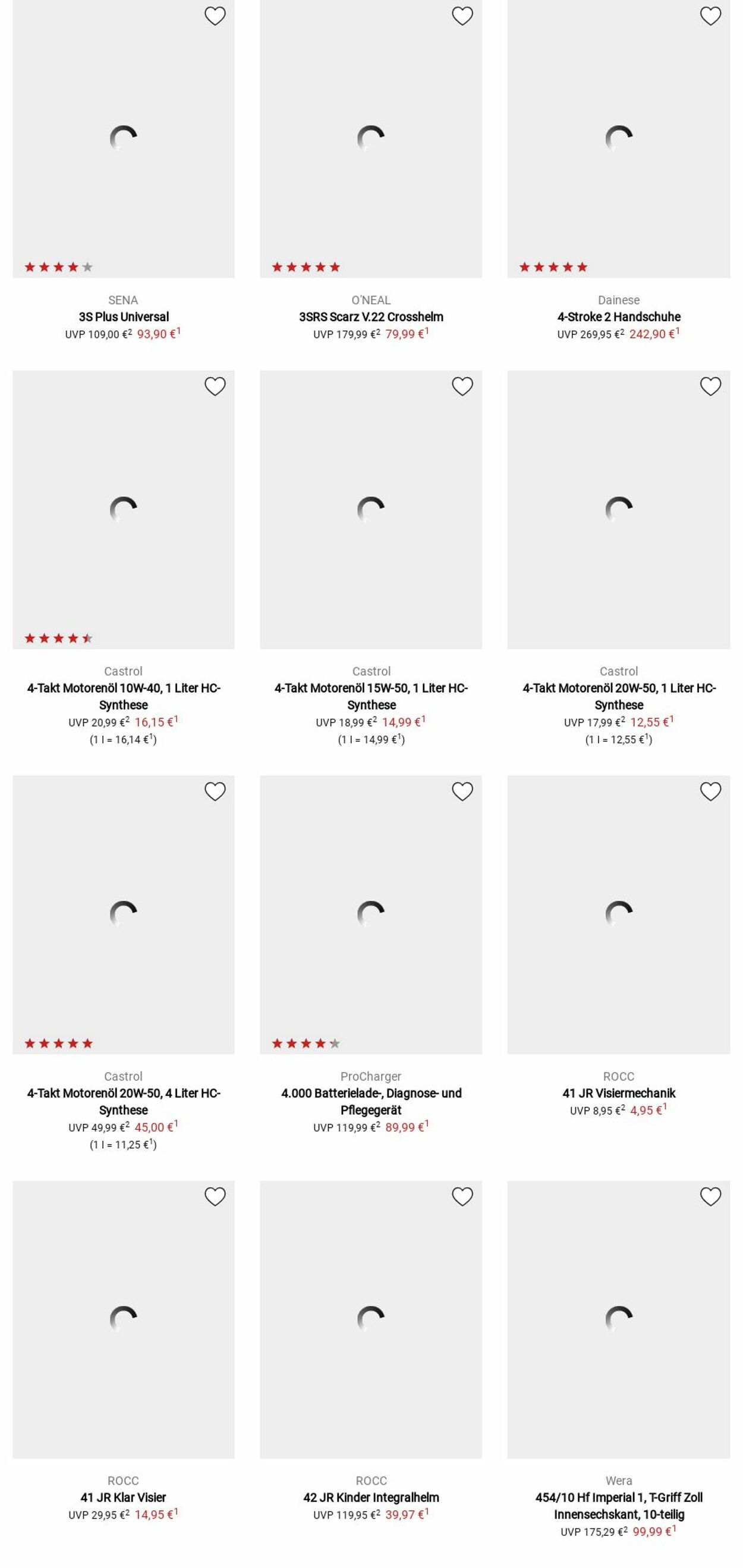
Task: Wishlist the Castrol 15W-50 Motorenöl
Action: tap(462, 386)
